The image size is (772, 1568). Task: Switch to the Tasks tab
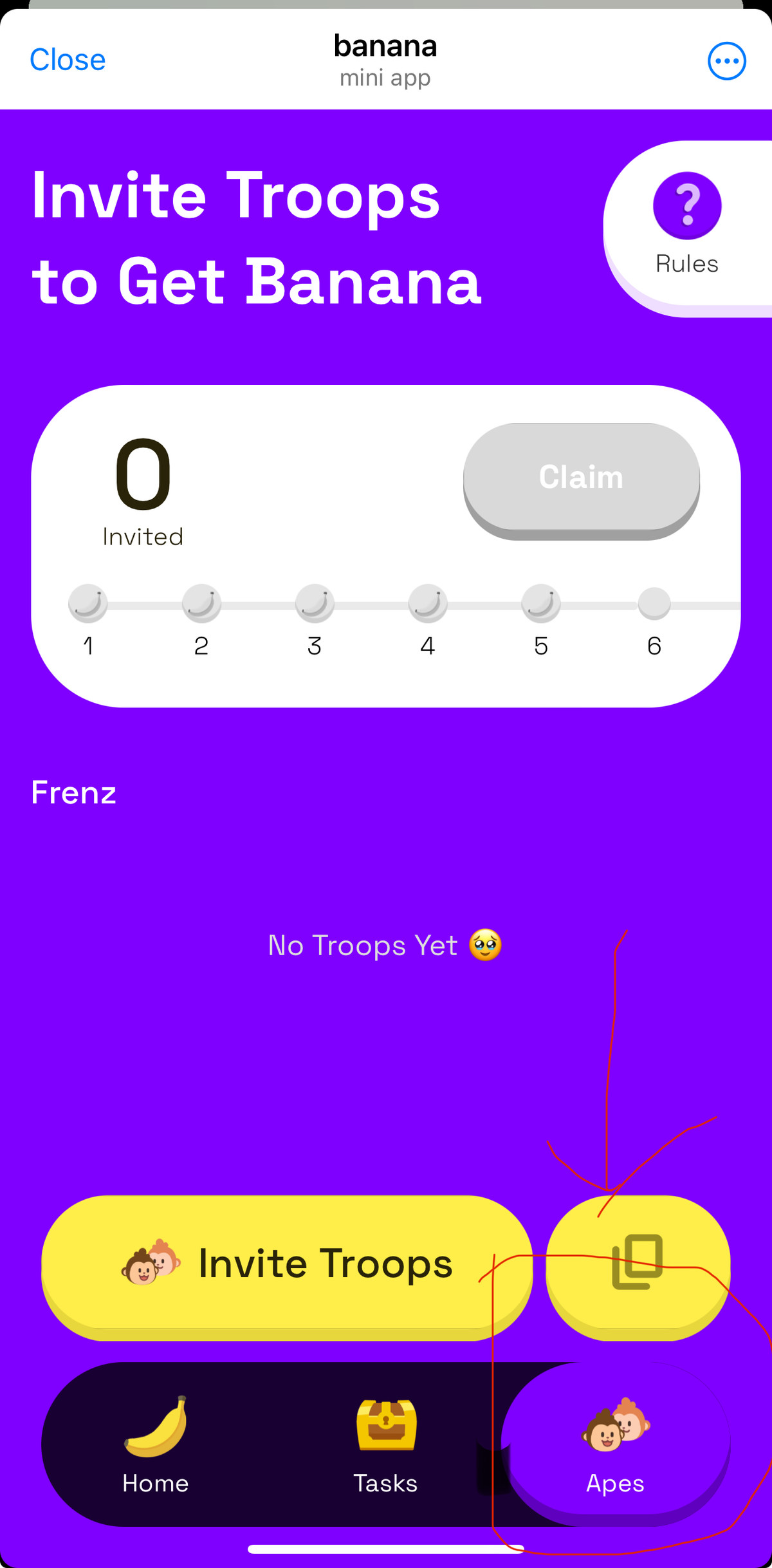click(386, 1444)
